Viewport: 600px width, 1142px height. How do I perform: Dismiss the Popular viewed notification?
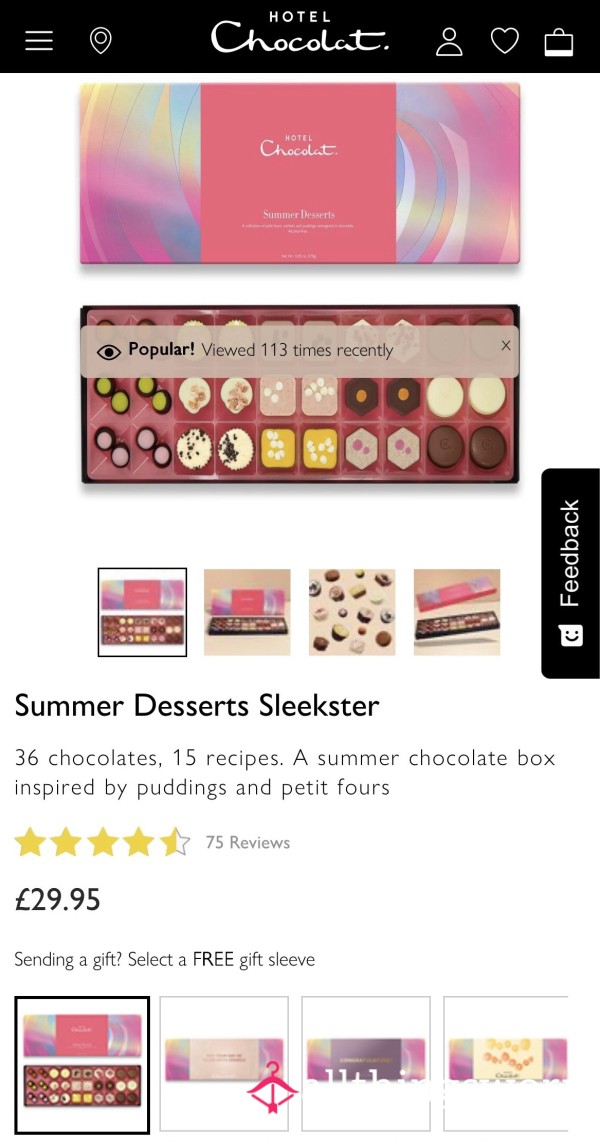[x=506, y=345]
